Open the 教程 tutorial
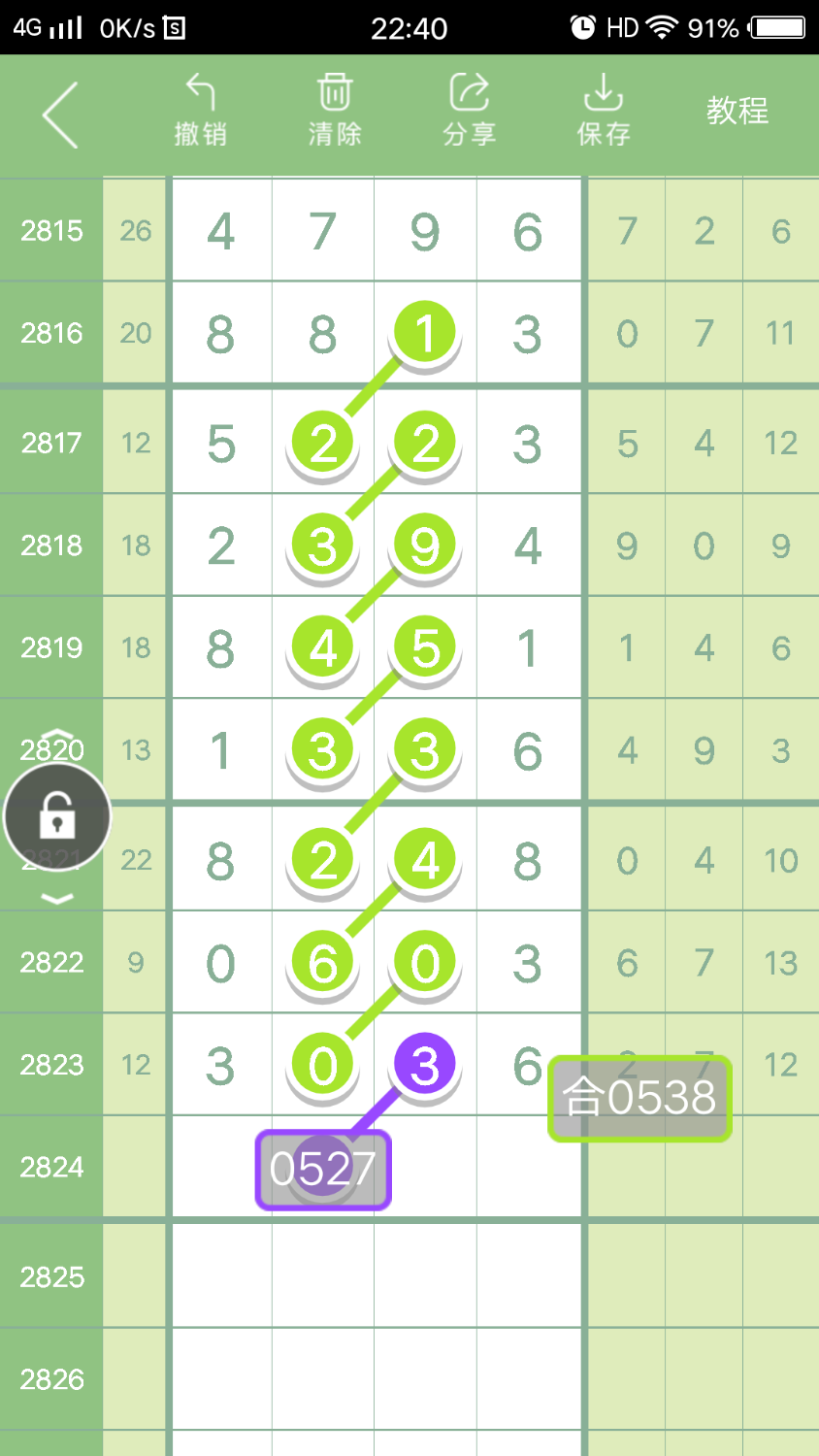 (x=737, y=111)
